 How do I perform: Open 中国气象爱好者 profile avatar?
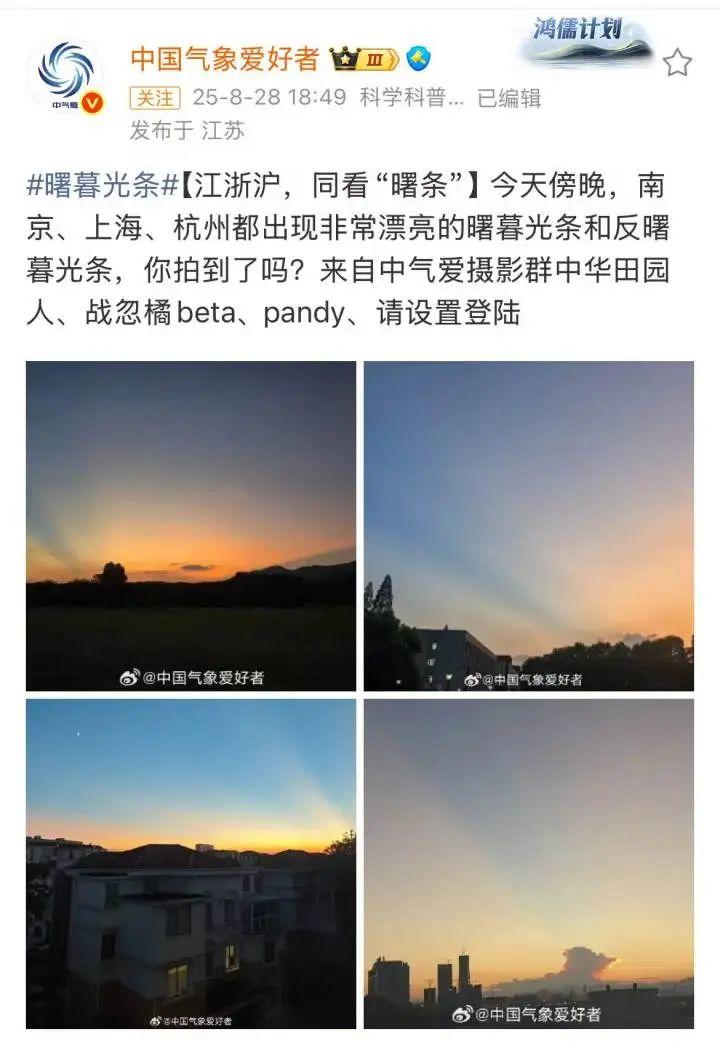67,76
